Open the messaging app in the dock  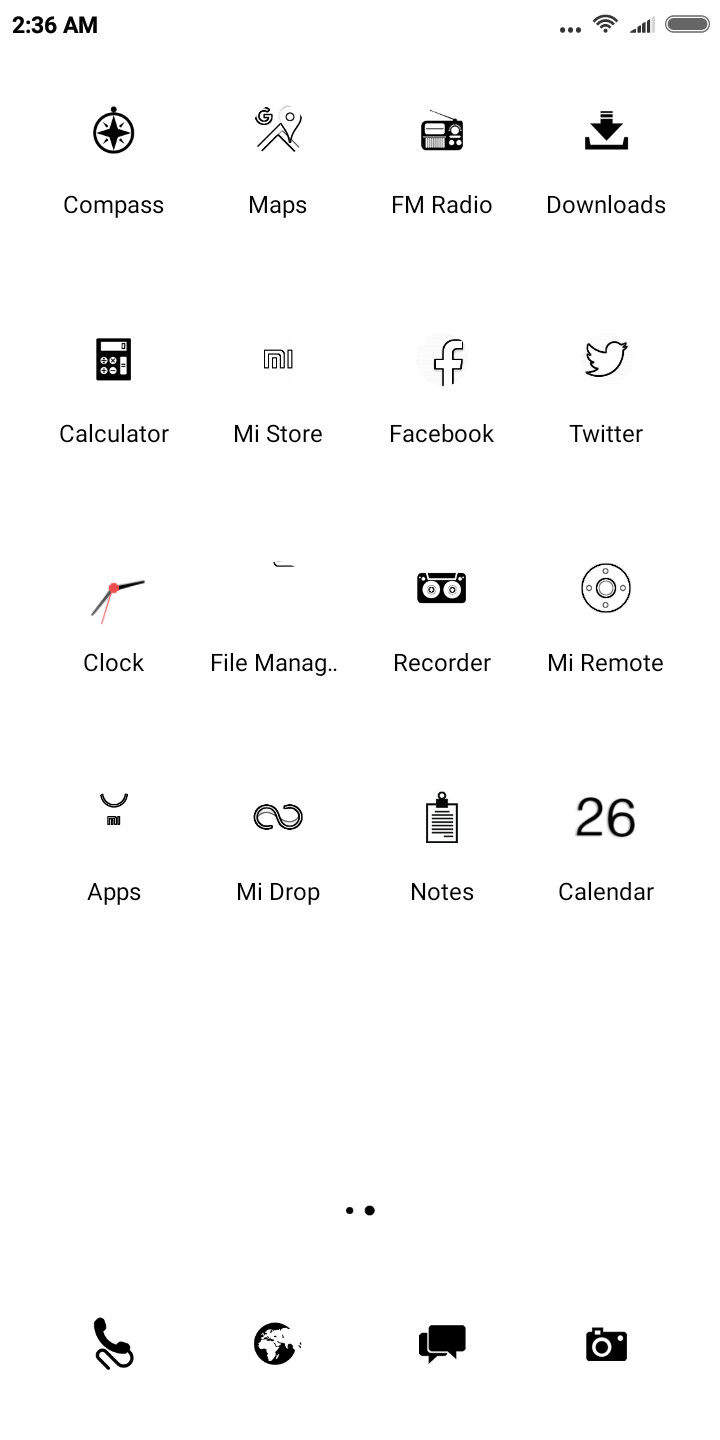point(442,1344)
